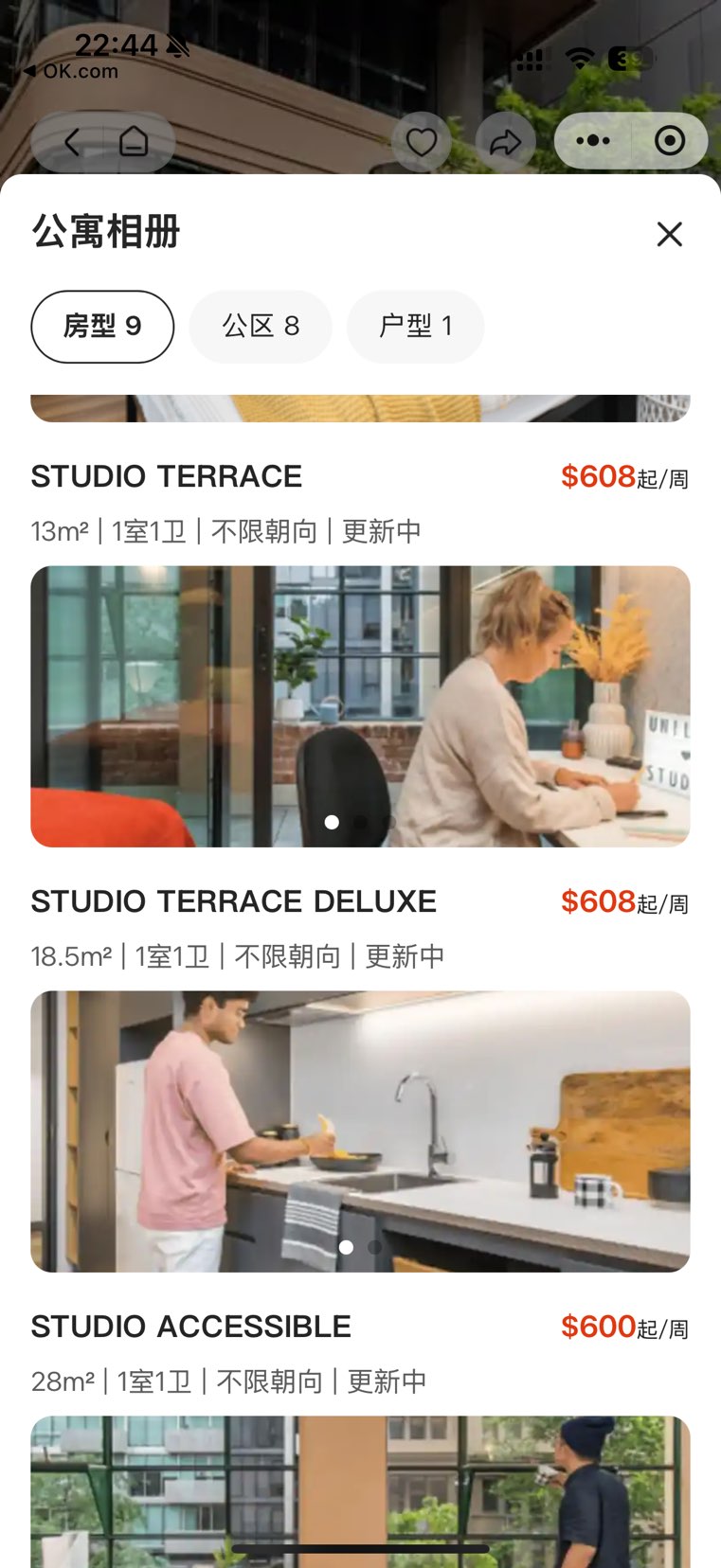The image size is (721, 1568).
Task: Return to OK.com app
Action: click(x=72, y=71)
